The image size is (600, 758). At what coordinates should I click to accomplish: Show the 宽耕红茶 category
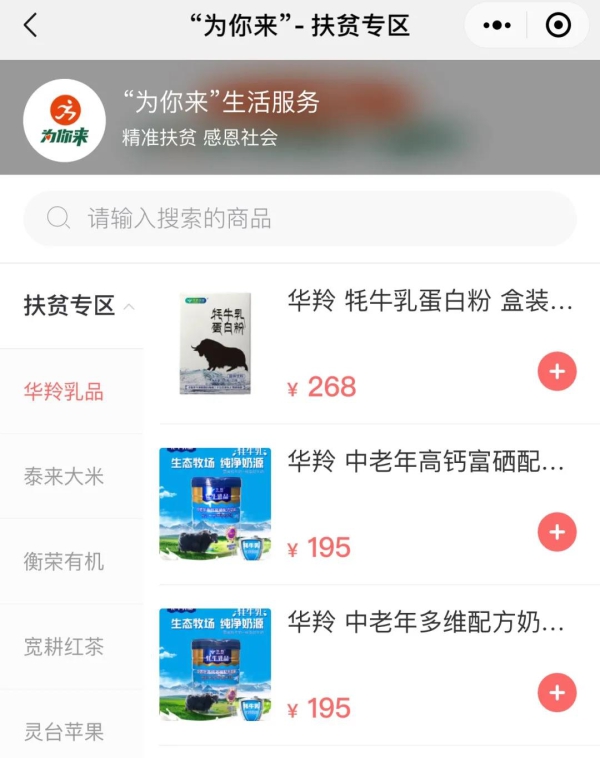64,647
